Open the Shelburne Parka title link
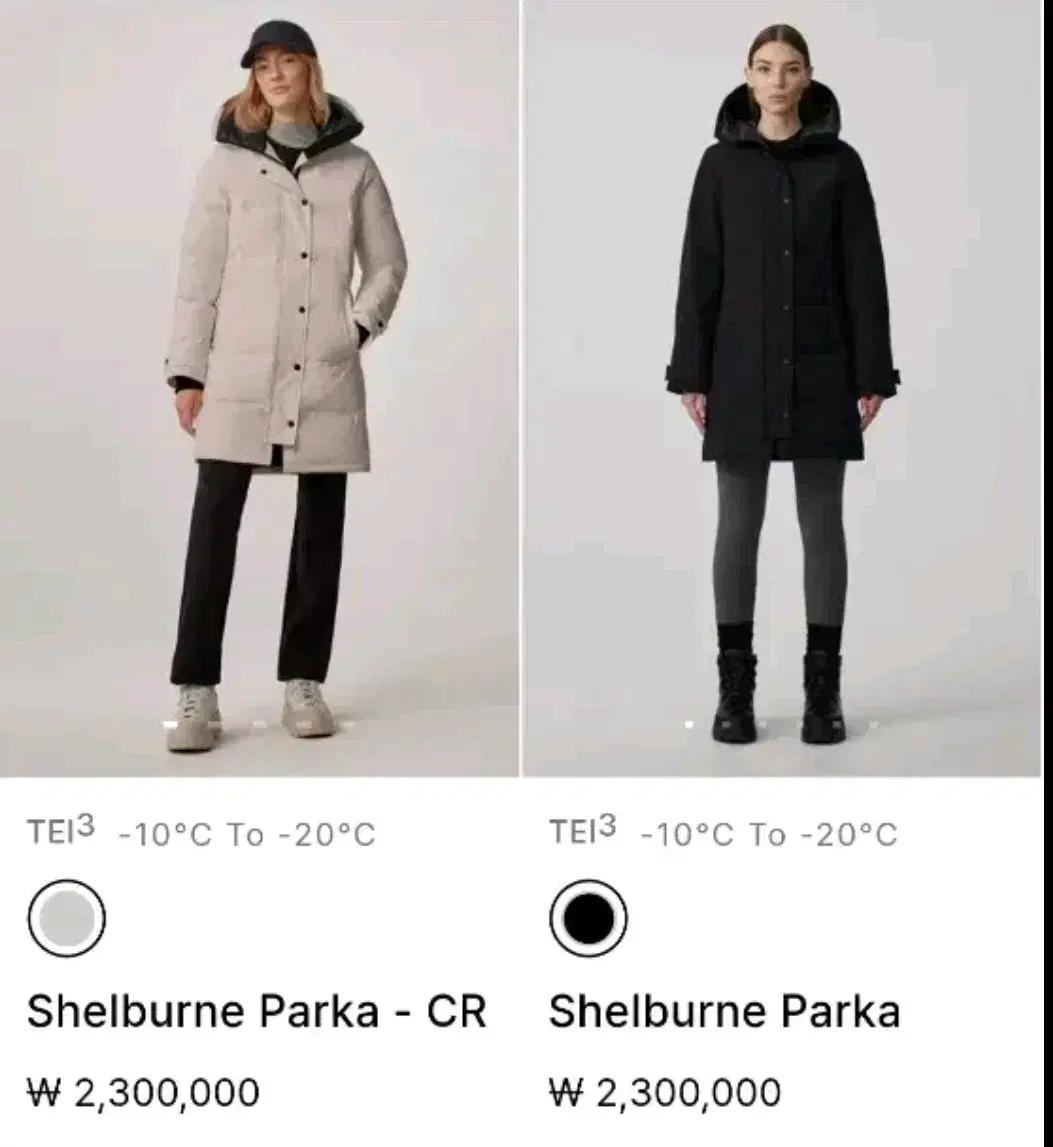Image resolution: width=1053 pixels, height=1147 pixels. click(724, 1012)
